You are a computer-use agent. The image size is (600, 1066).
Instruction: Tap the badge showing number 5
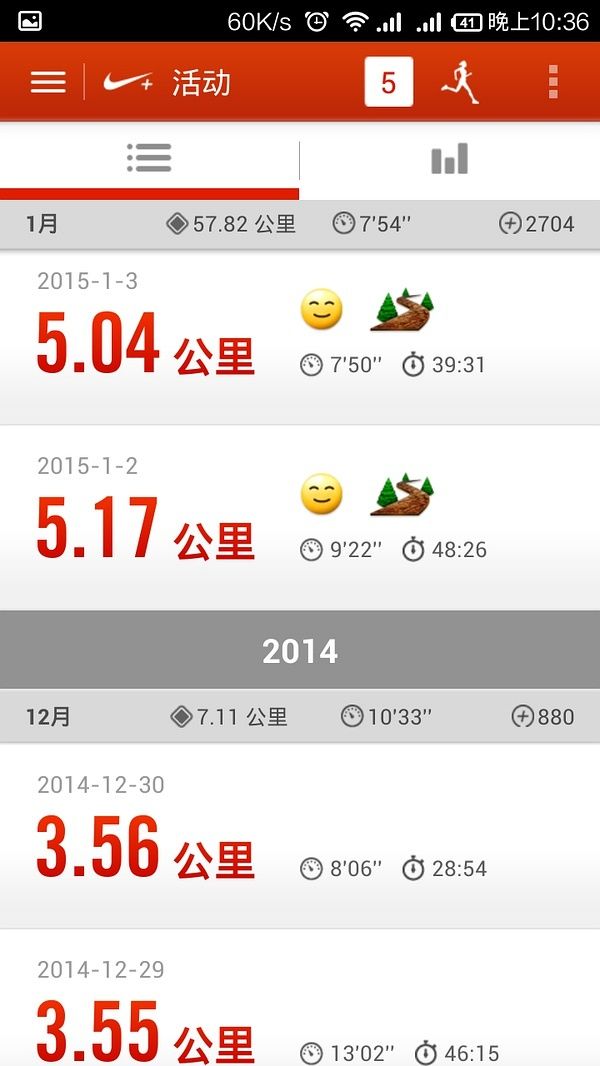(x=389, y=82)
